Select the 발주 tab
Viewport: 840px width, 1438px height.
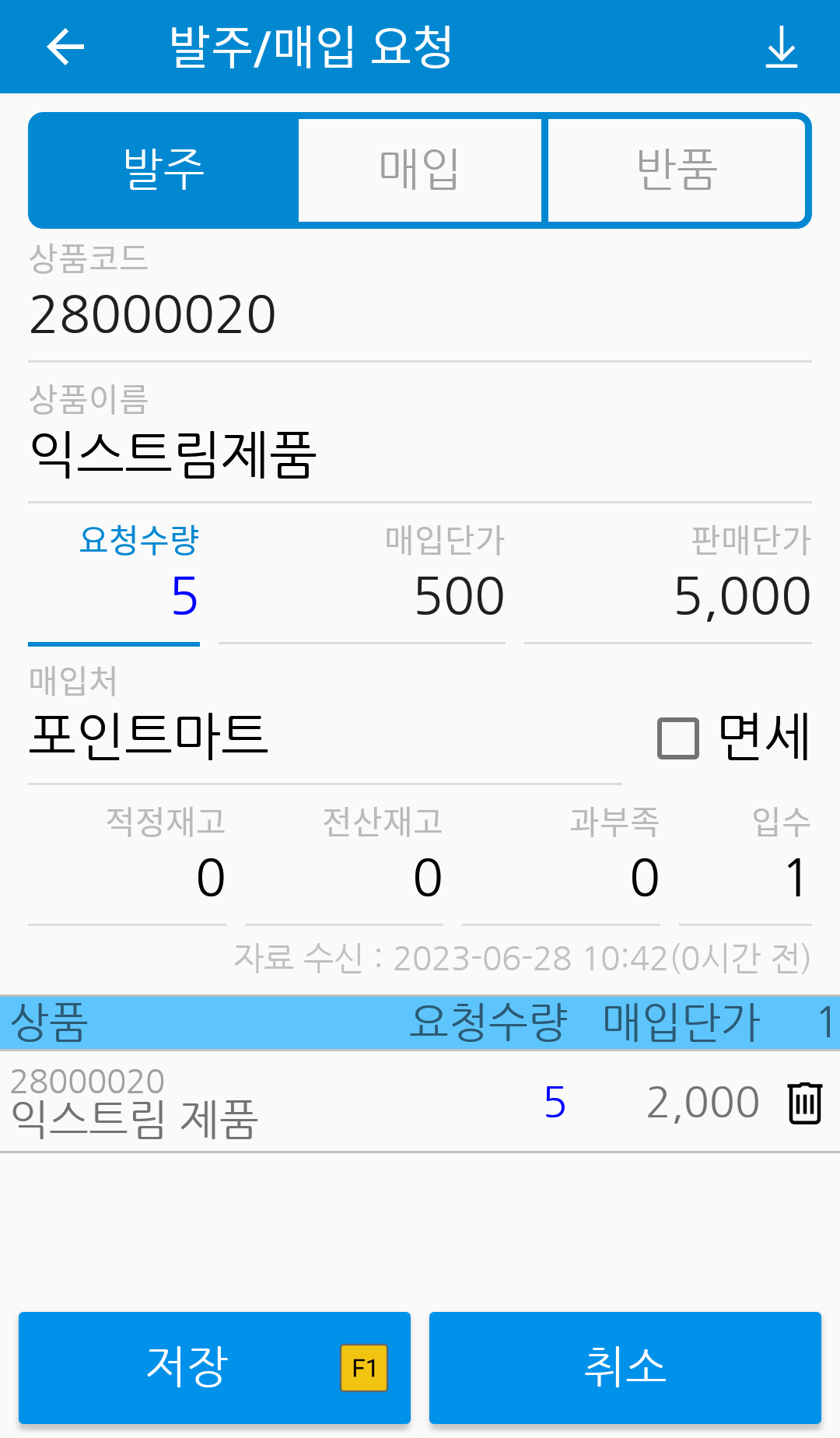[x=164, y=170]
